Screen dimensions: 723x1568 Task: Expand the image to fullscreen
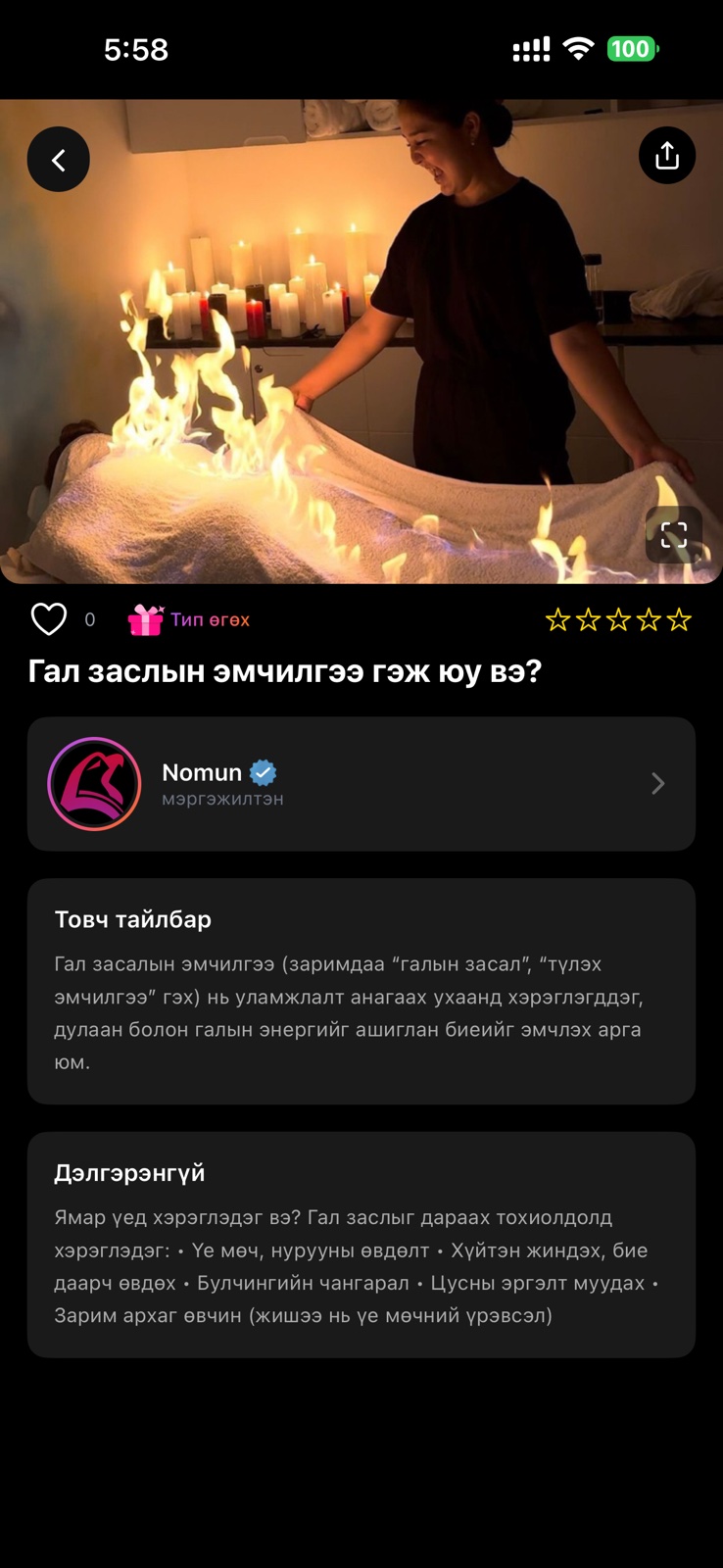coord(673,535)
